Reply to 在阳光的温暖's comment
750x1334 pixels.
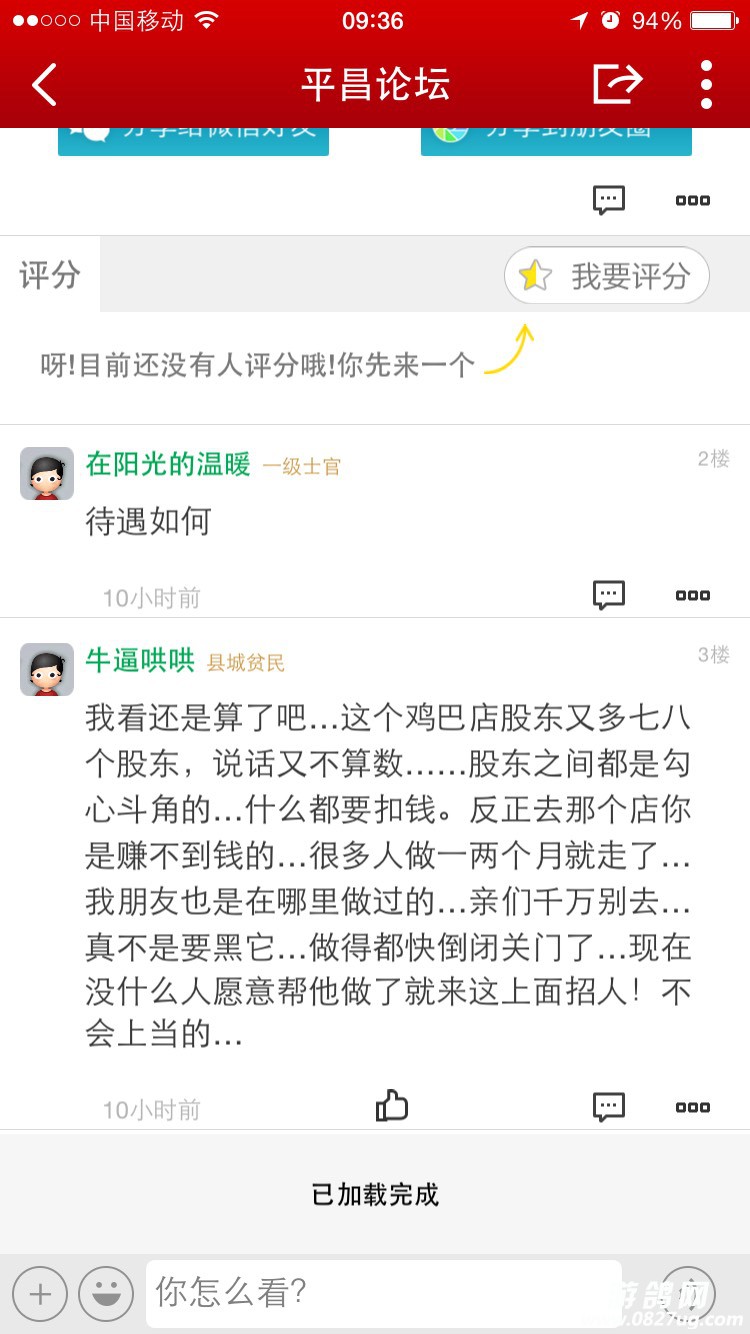tap(608, 595)
